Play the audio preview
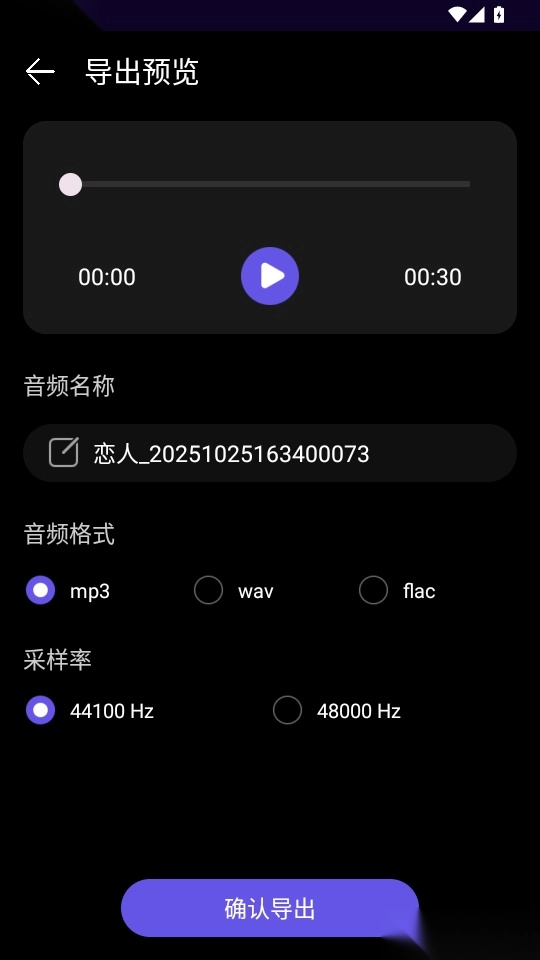 pos(270,276)
